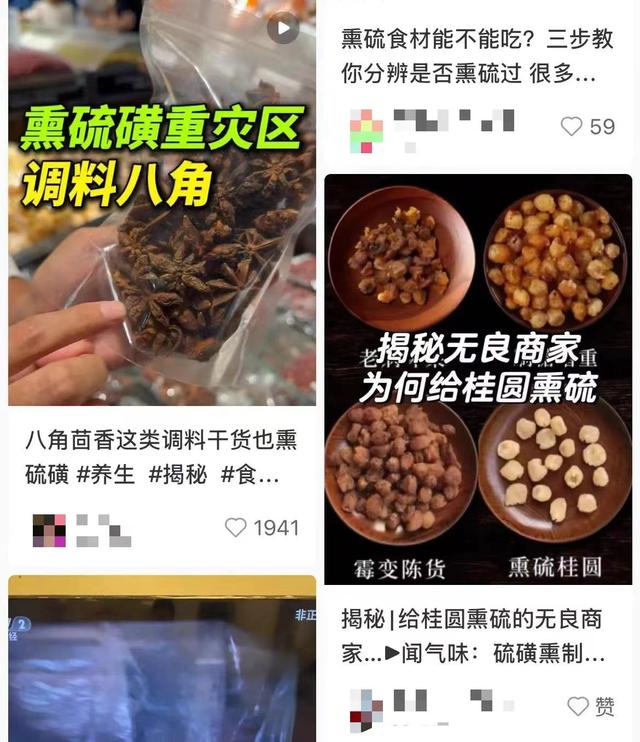The width and height of the screenshot is (640, 742).
Task: Open author avatar under 给桂圆熏硫 post
Action: pos(365,706)
